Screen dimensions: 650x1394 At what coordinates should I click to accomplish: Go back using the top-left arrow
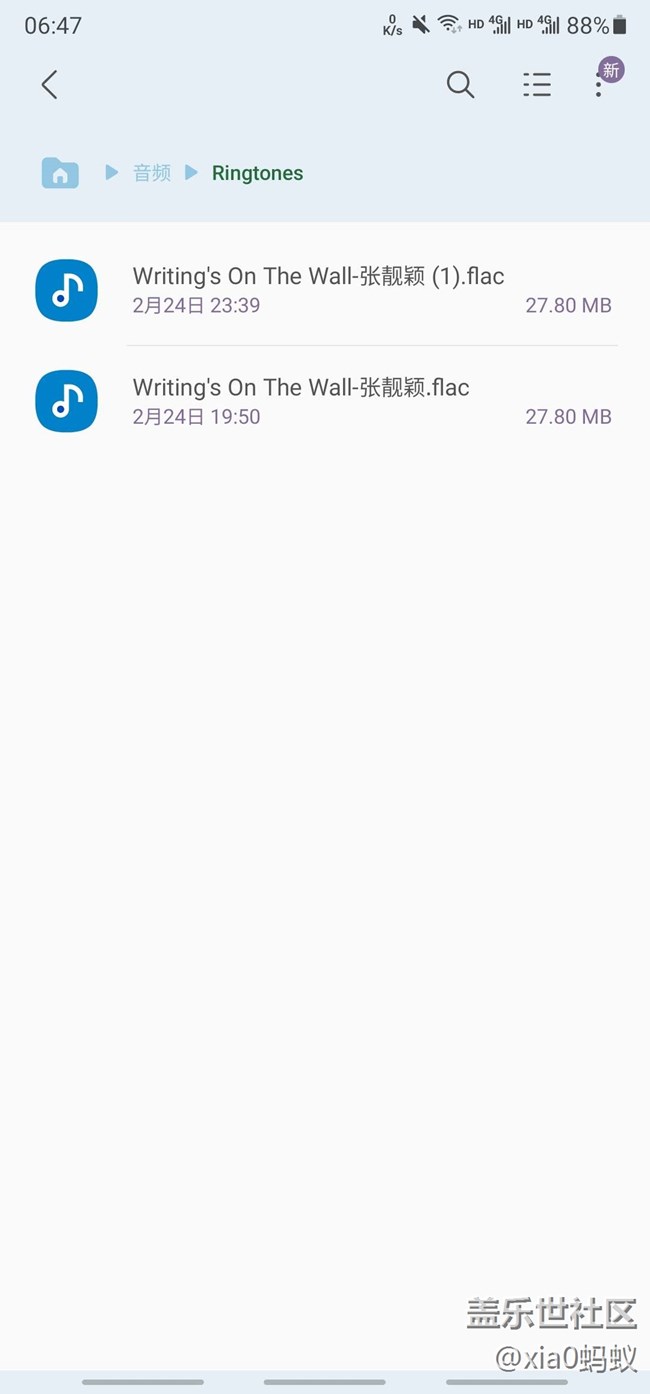[x=49, y=85]
